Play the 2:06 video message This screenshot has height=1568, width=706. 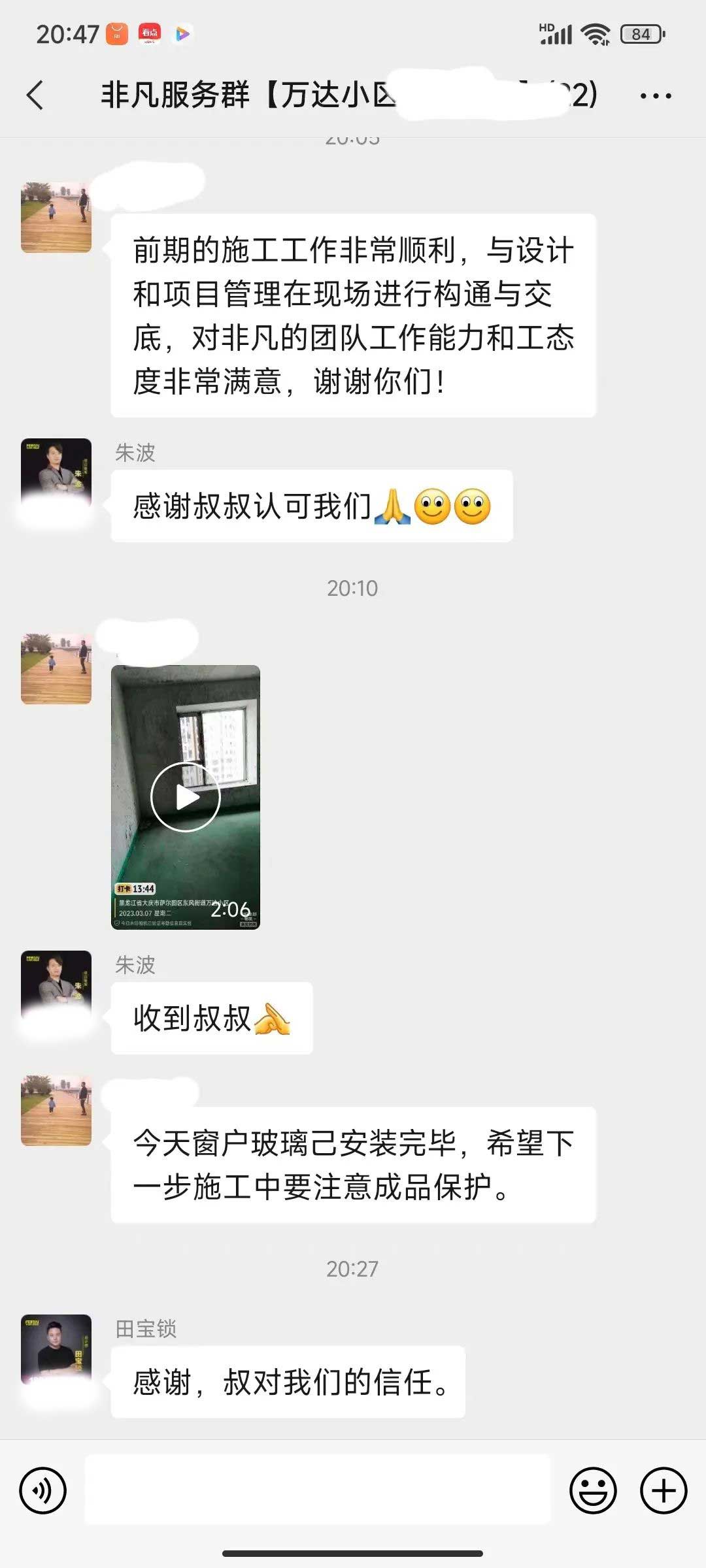click(x=186, y=797)
